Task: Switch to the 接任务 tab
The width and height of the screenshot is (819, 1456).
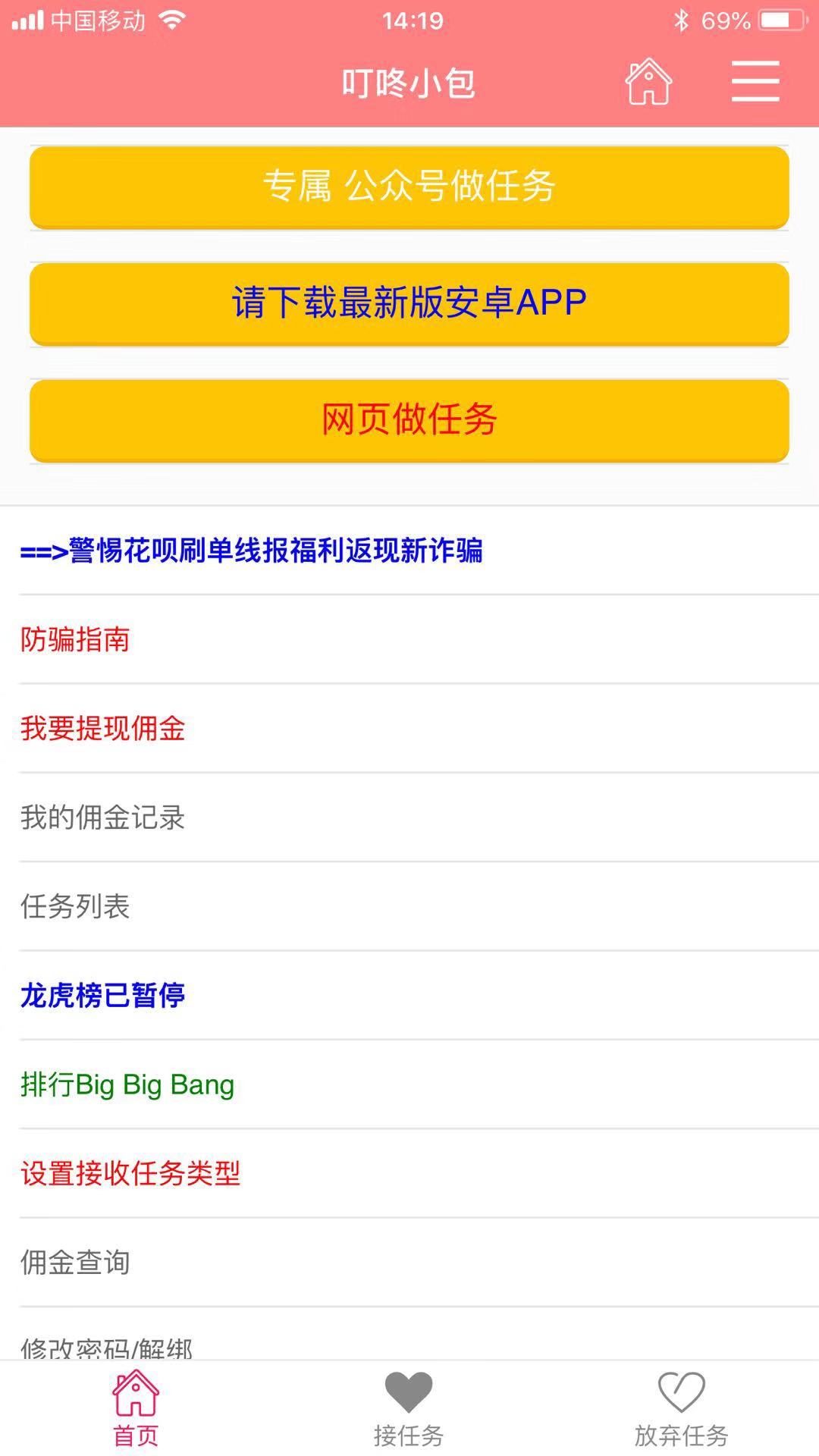Action: tap(409, 1408)
